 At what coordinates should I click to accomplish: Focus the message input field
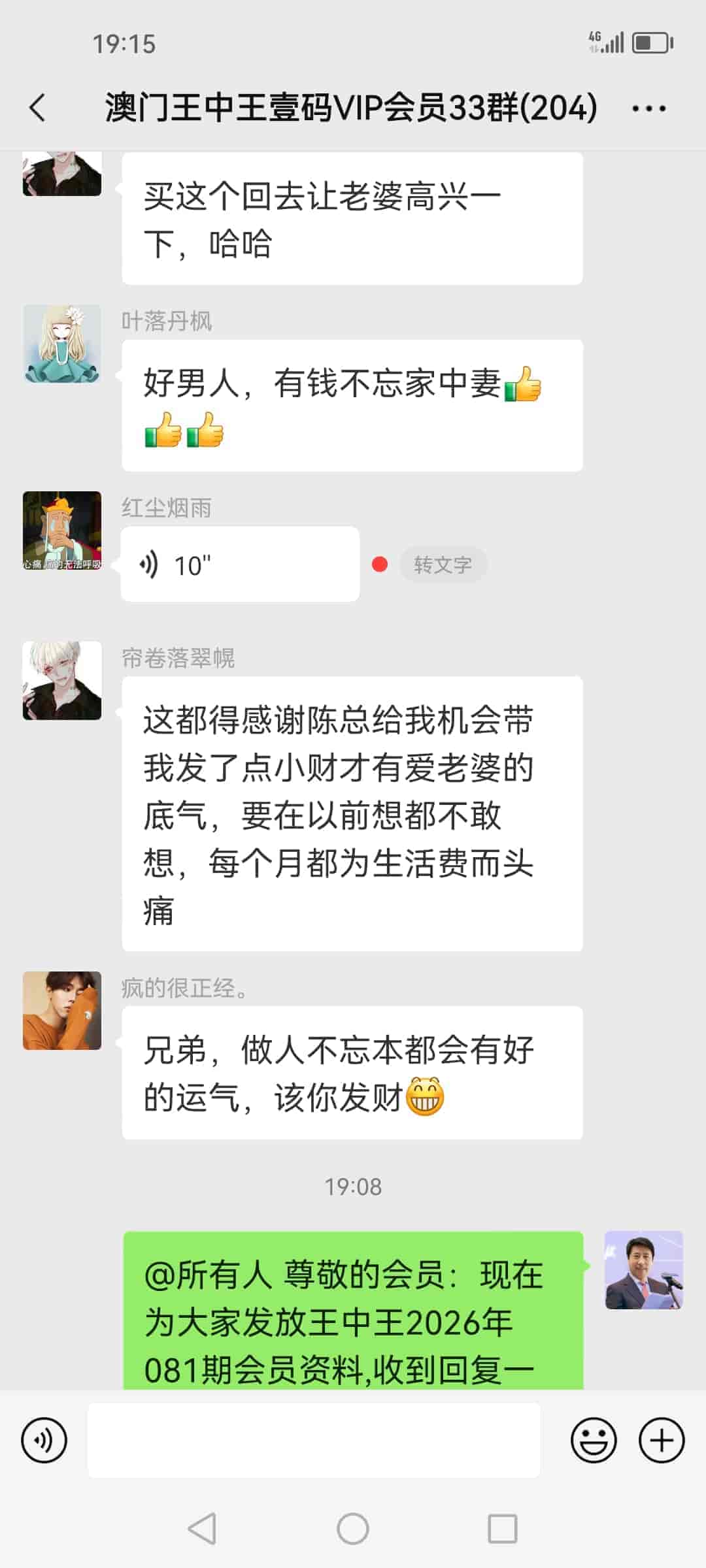pyautogui.click(x=314, y=1440)
